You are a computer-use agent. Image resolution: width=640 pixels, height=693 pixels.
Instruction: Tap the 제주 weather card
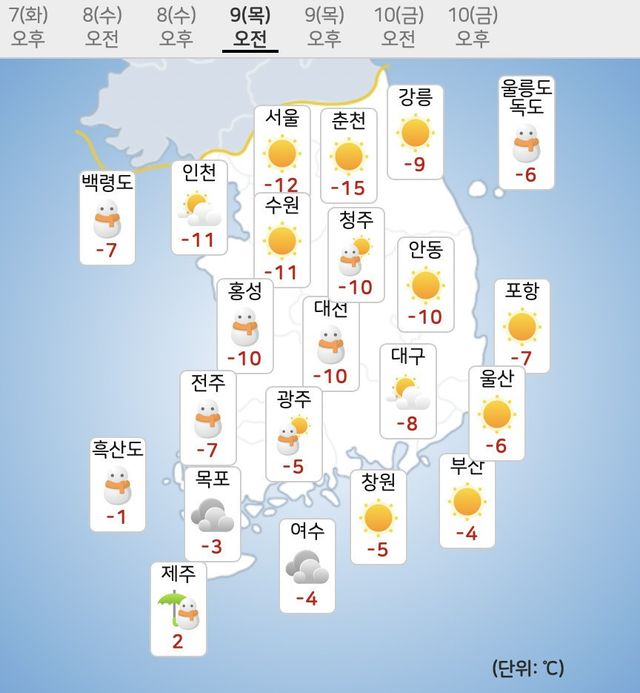(x=178, y=608)
